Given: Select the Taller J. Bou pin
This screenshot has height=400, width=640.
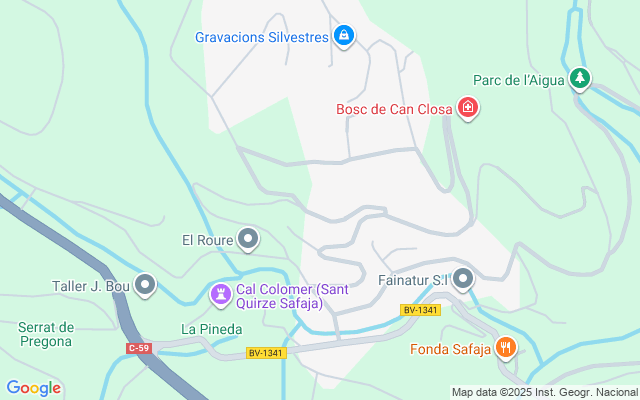Looking at the screenshot, I should point(146,286).
